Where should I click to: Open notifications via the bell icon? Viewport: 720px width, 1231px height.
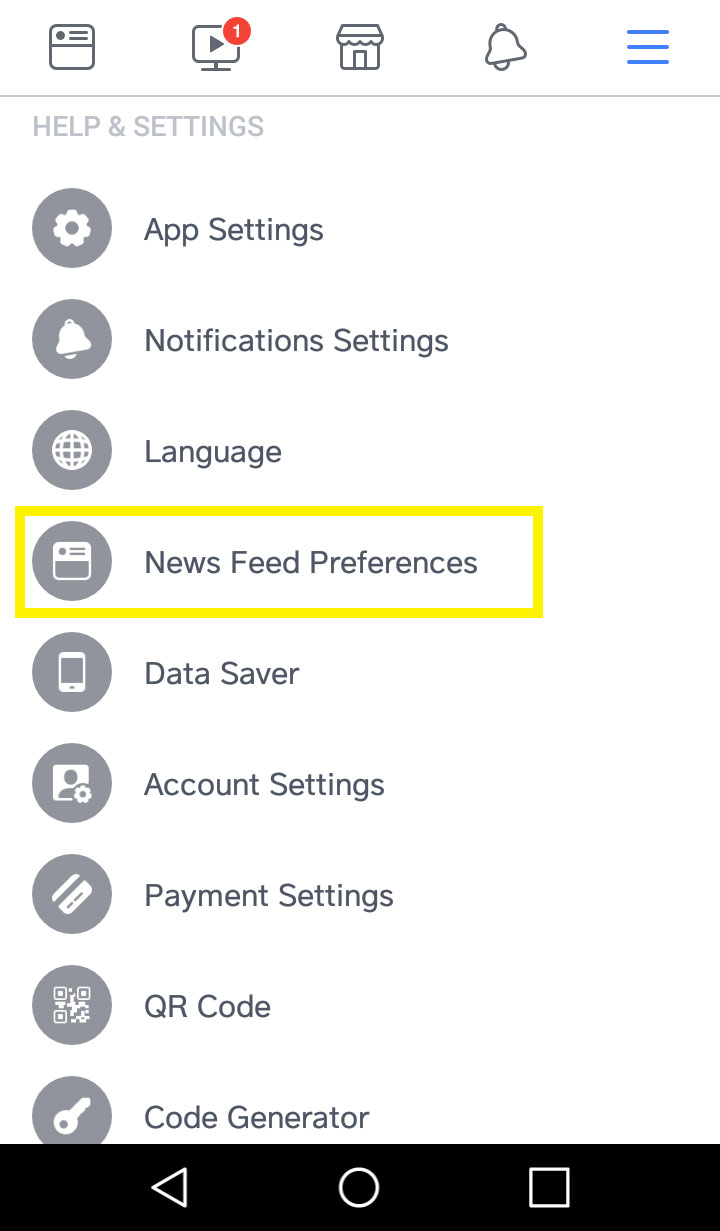click(504, 46)
